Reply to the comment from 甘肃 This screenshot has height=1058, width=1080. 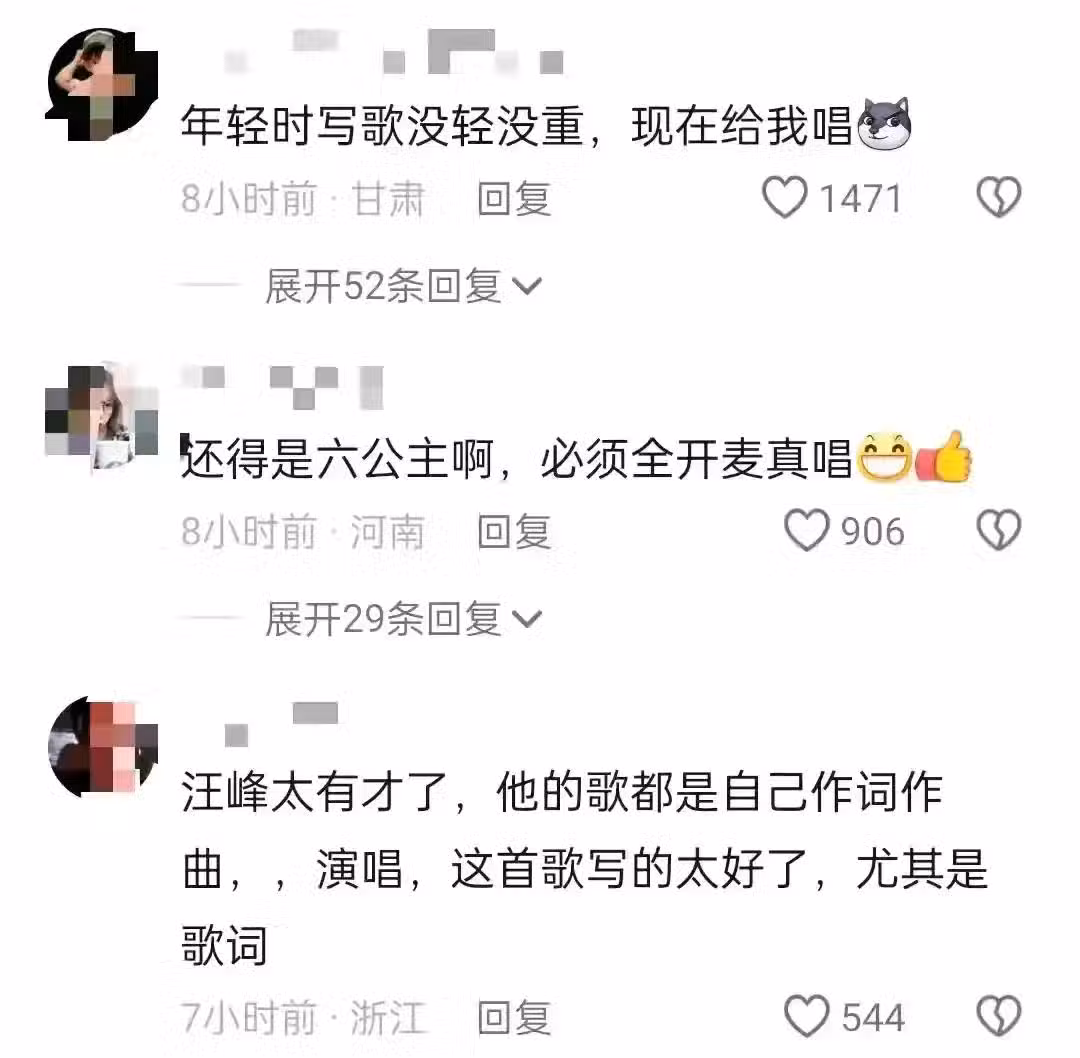(x=514, y=199)
